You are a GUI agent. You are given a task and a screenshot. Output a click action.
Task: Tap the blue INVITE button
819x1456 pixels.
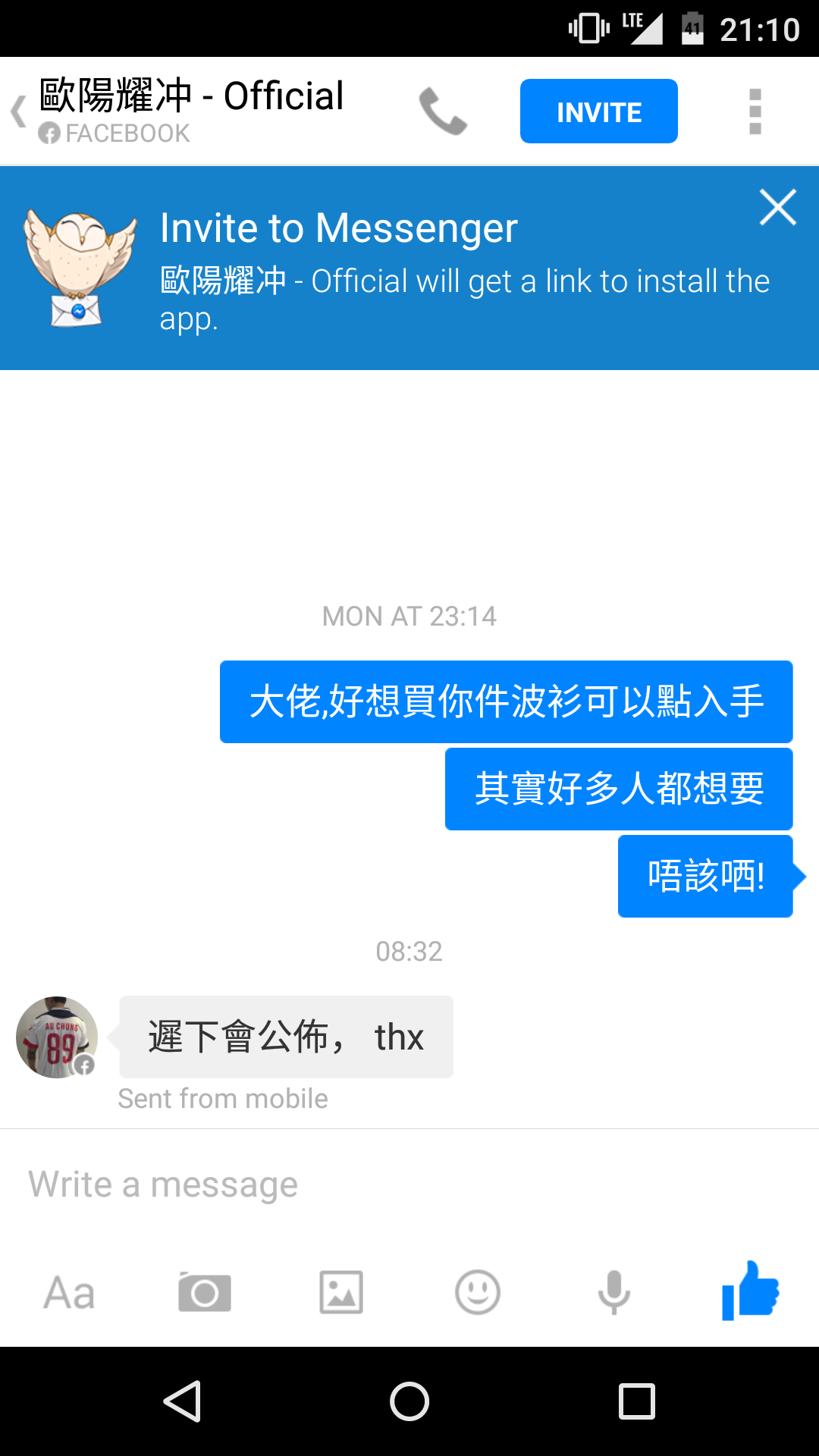tap(598, 111)
